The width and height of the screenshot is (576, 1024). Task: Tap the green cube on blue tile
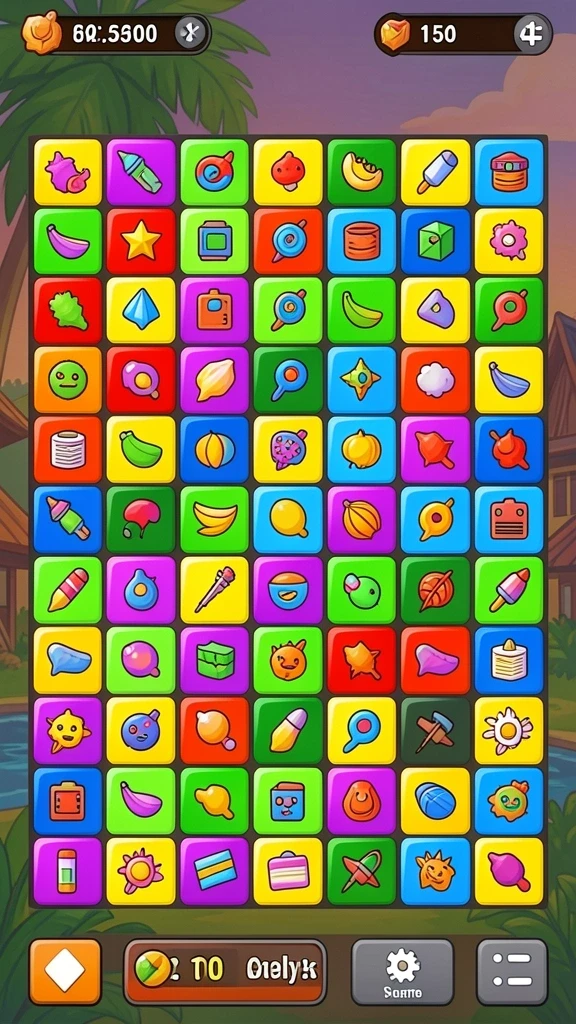(436, 242)
